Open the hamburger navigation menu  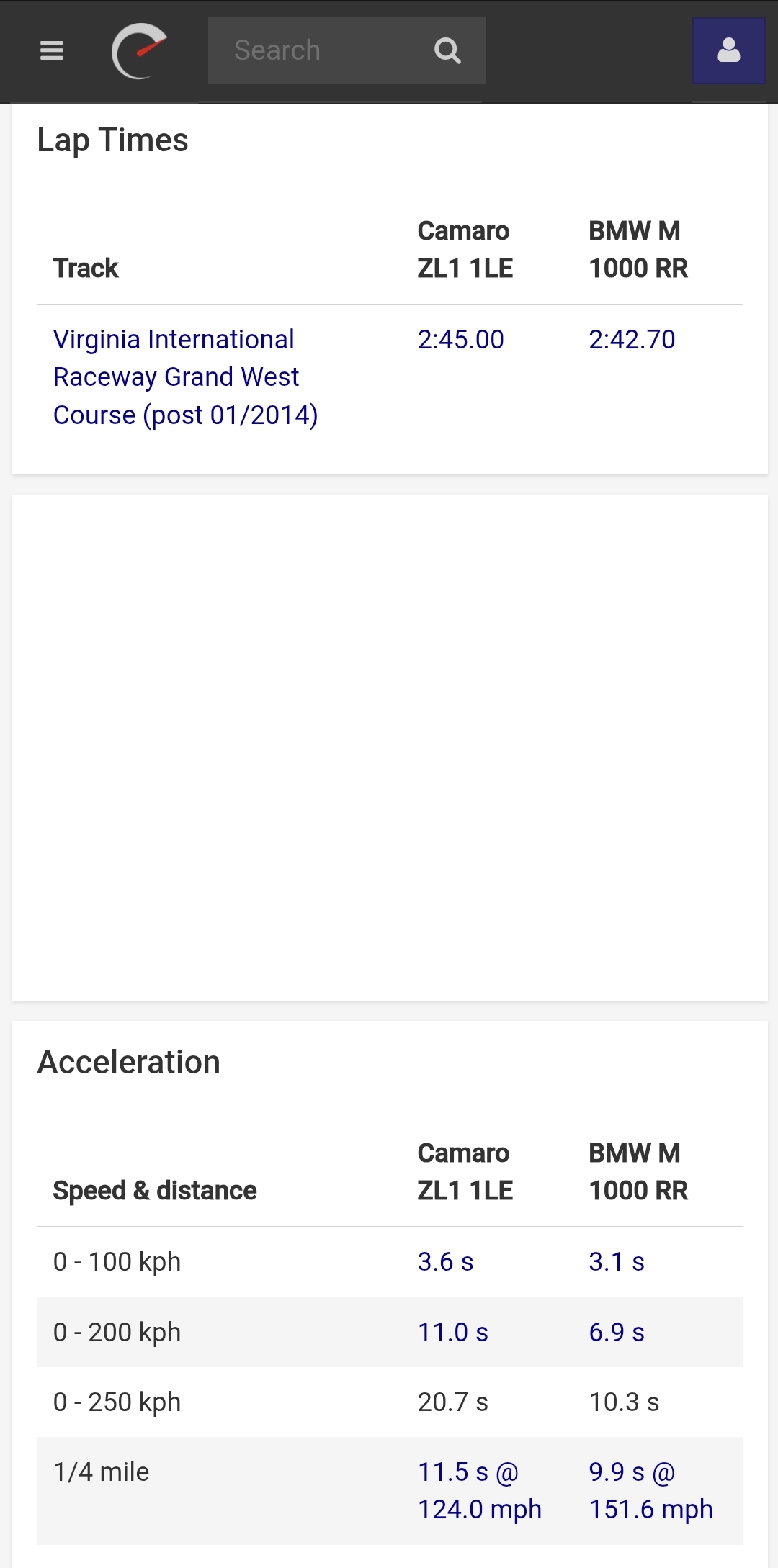[52, 50]
